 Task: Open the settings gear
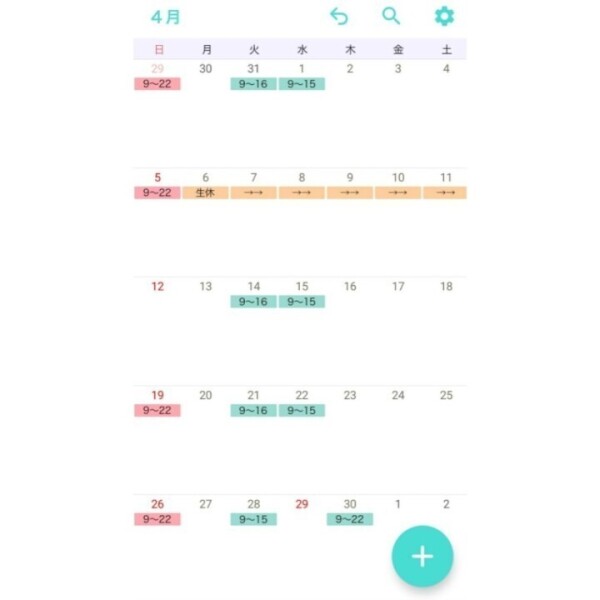click(444, 16)
